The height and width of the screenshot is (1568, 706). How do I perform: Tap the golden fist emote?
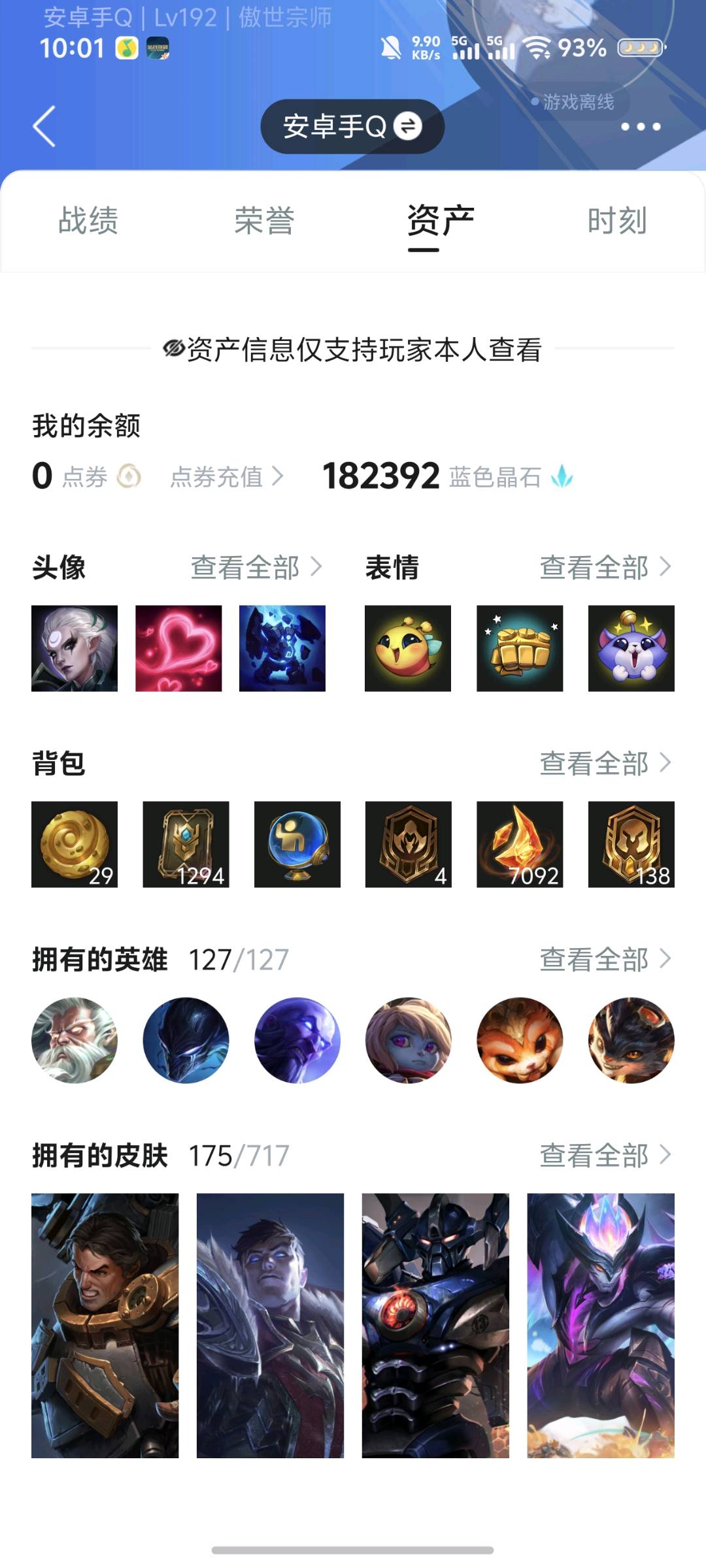520,648
